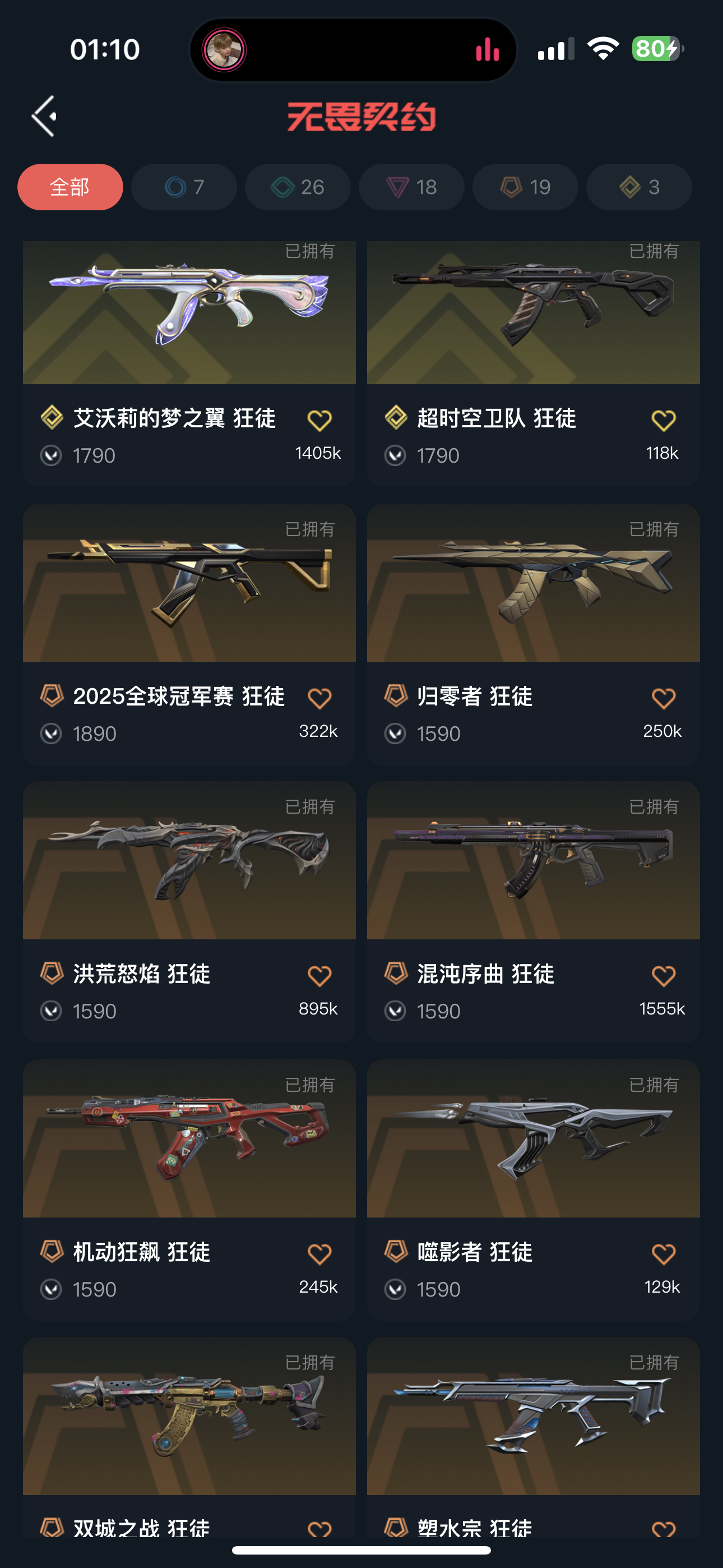
Task: Like the 洪荒怒焰 狂徒 skin
Action: [x=319, y=976]
